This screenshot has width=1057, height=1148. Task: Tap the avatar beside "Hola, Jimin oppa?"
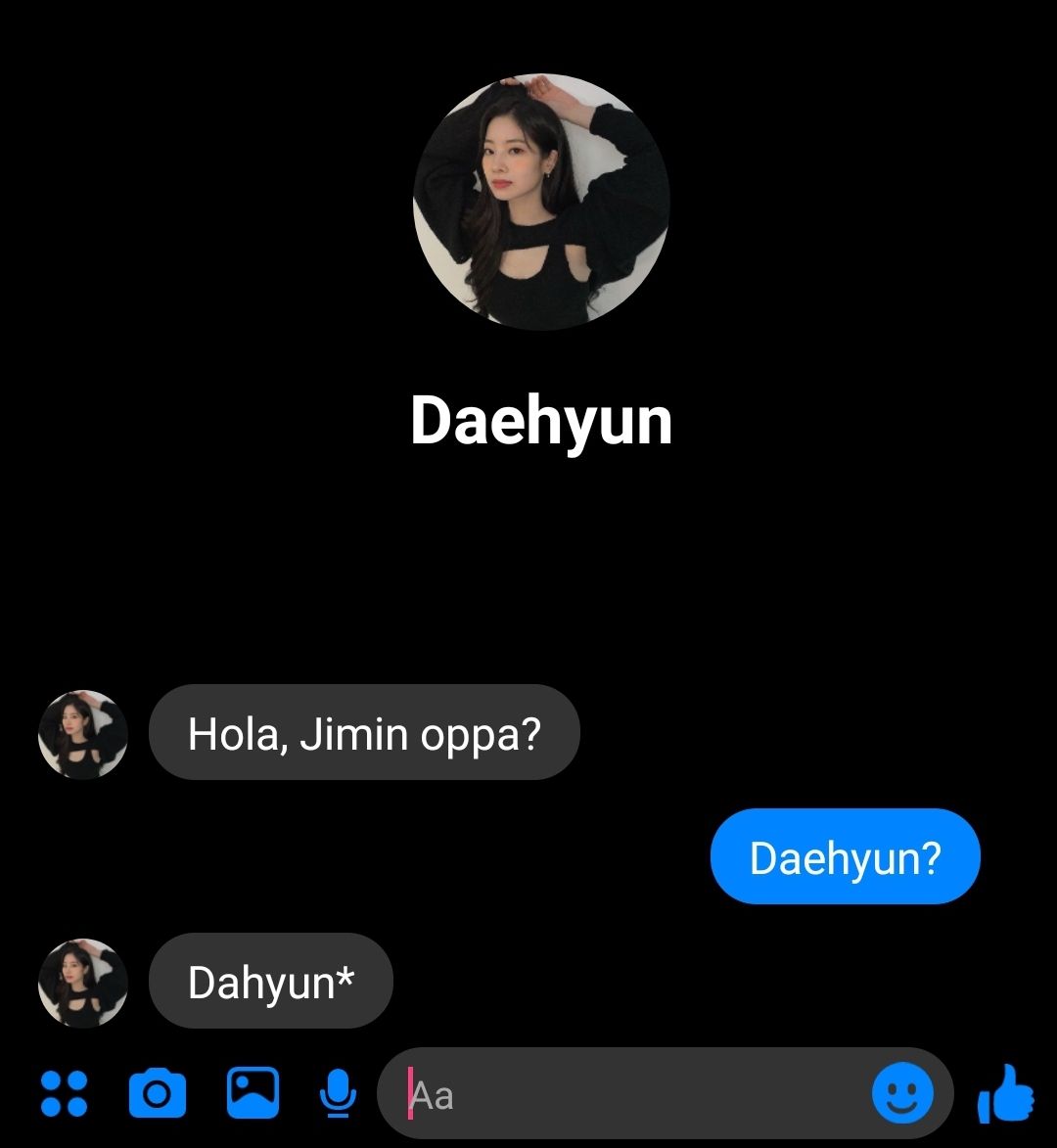(x=83, y=734)
